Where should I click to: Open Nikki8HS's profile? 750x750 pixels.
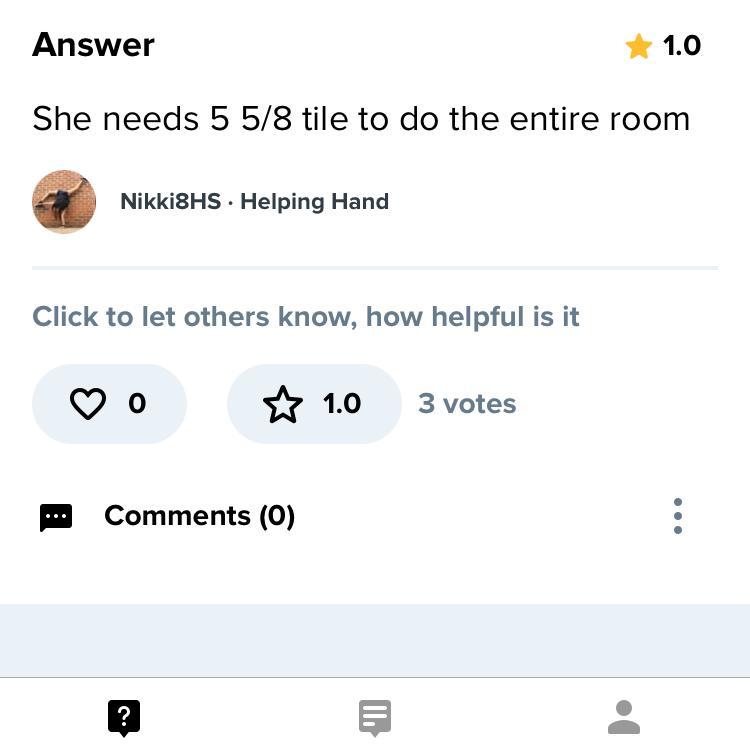[x=170, y=202]
